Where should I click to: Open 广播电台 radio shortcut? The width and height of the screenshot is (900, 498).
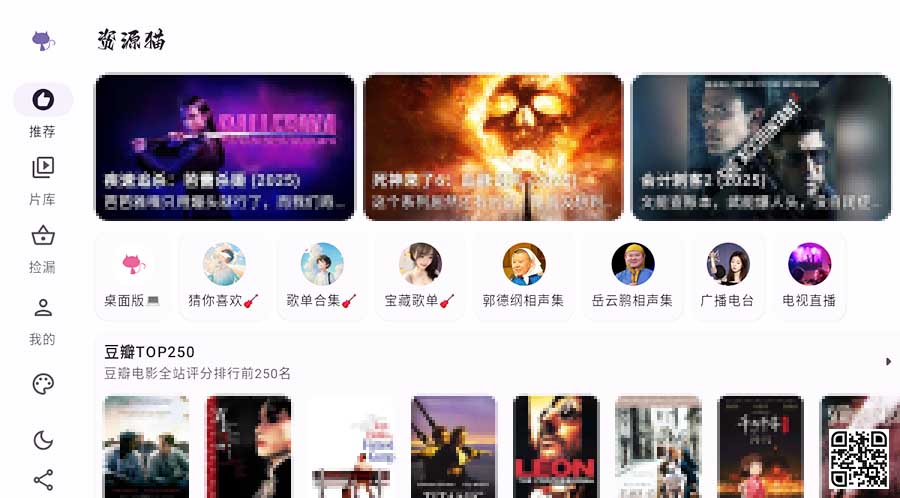click(727, 277)
